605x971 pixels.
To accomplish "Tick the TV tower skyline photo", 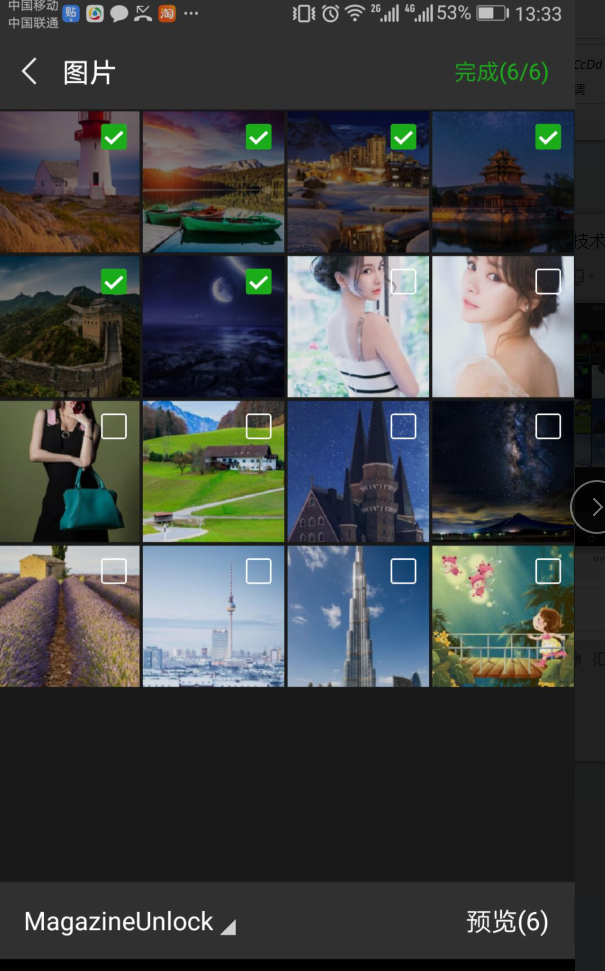I will pos(259,571).
